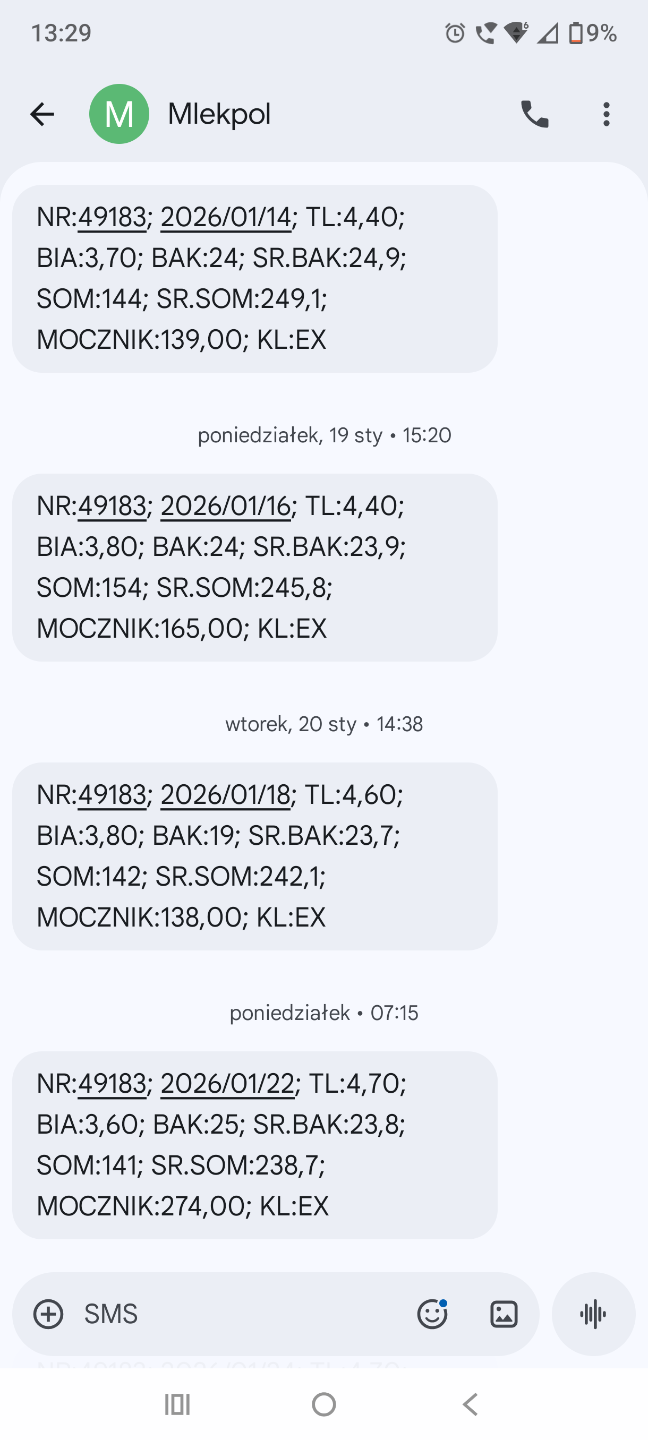Tap the underlined date 2026/01/14 link
648x1440 pixels.
(226, 217)
